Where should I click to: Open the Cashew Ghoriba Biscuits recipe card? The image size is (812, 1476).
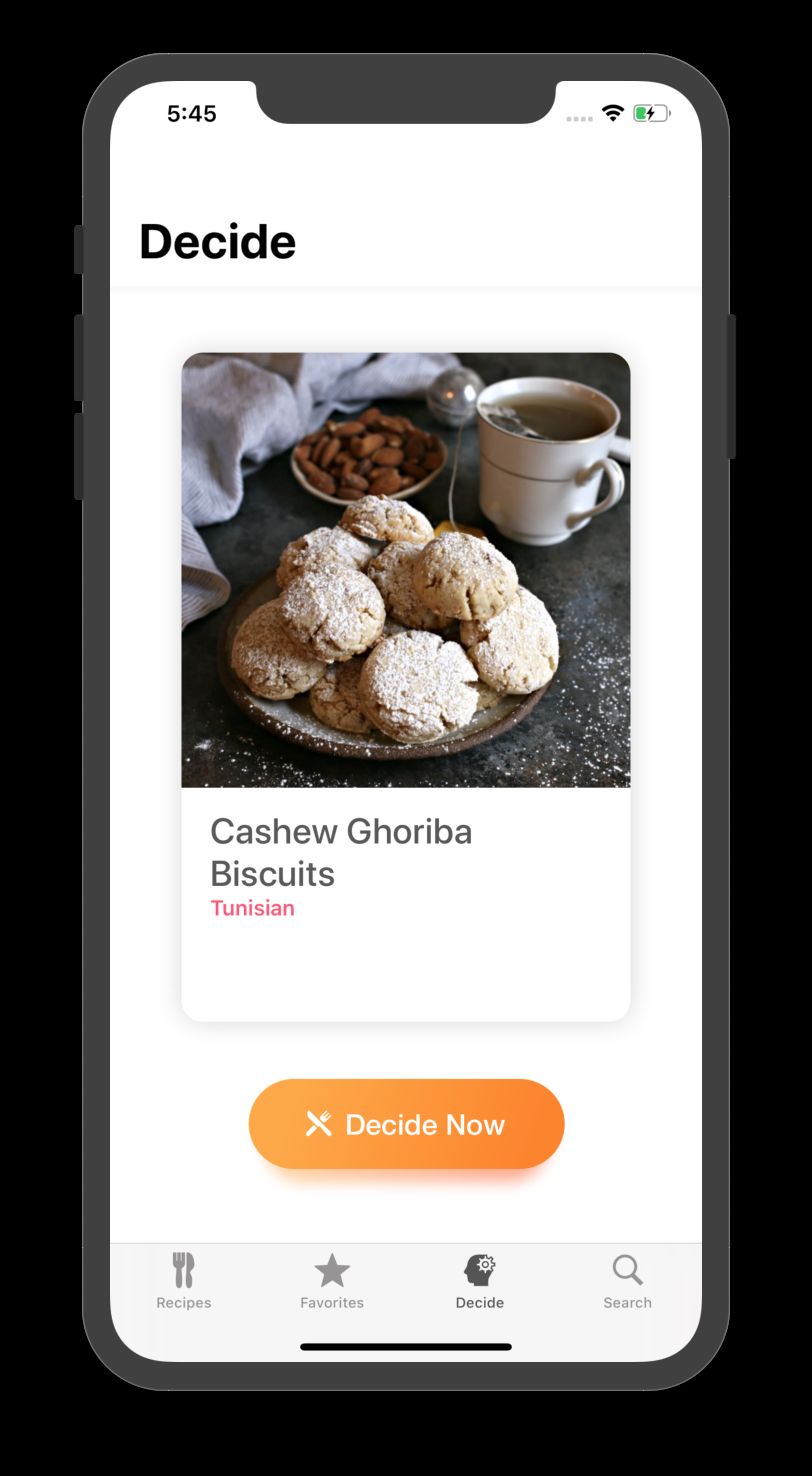[x=405, y=686]
